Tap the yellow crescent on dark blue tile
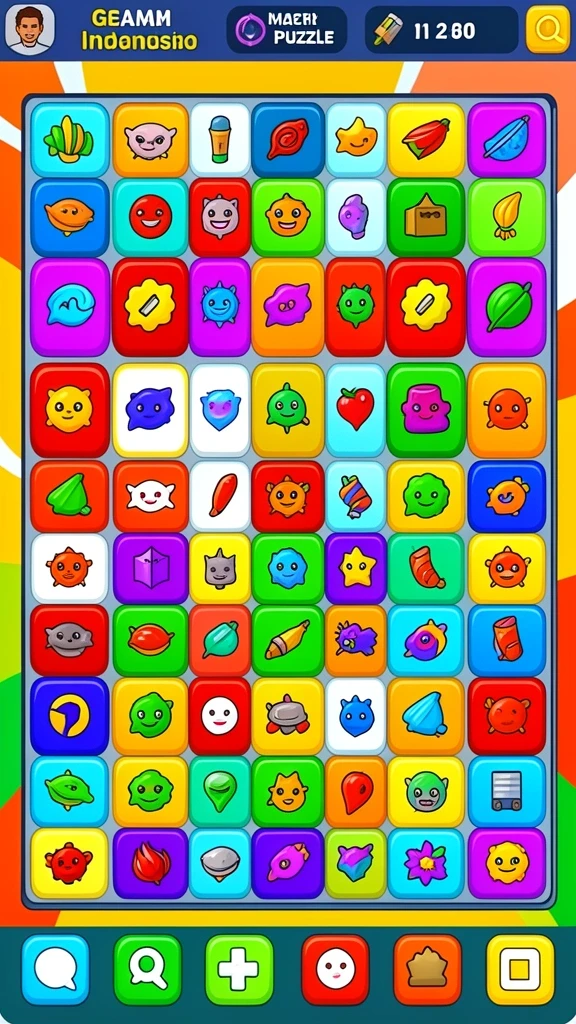 click(69, 716)
